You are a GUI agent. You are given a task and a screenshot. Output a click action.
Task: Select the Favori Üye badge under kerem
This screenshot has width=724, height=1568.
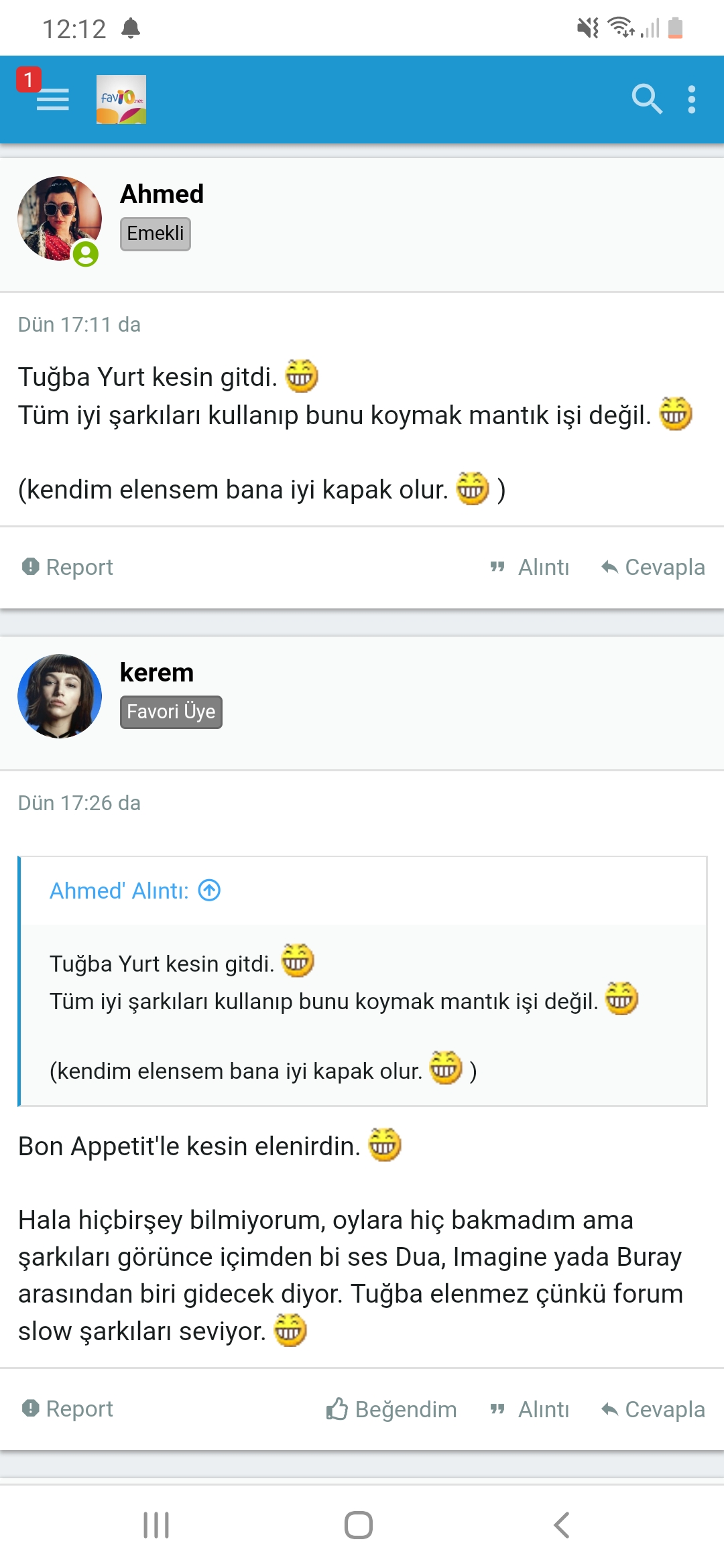pyautogui.click(x=170, y=712)
